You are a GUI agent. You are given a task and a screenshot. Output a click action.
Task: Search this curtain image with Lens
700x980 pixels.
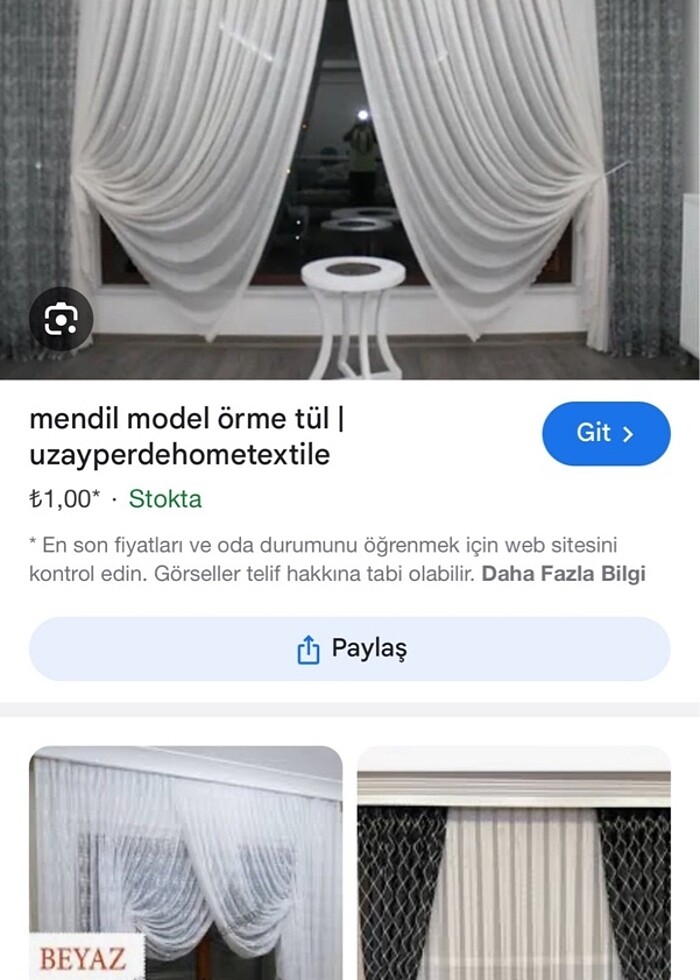[61, 319]
